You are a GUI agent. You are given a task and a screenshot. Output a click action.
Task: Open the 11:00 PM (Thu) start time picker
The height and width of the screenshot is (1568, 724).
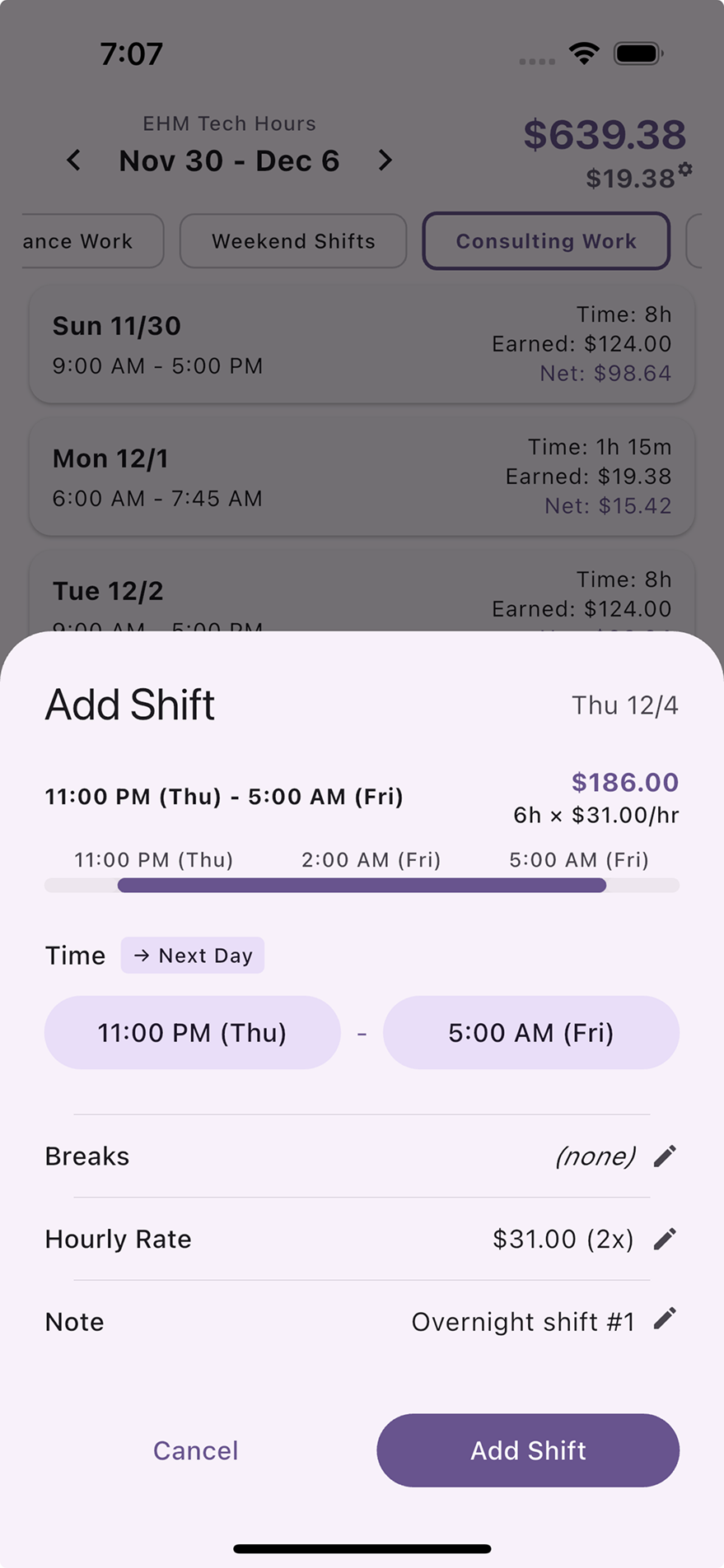pos(192,1032)
